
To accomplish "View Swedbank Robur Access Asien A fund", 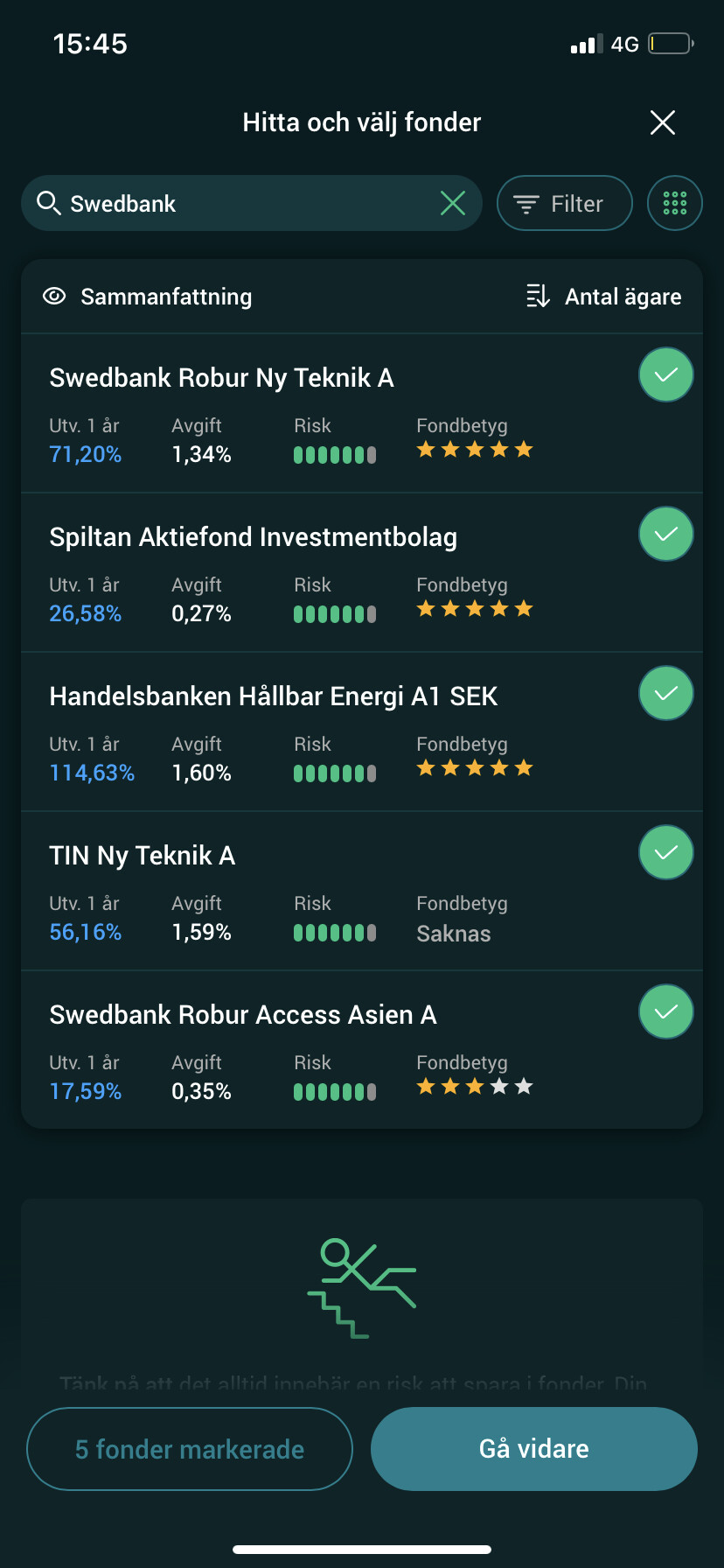I will tap(332, 1050).
